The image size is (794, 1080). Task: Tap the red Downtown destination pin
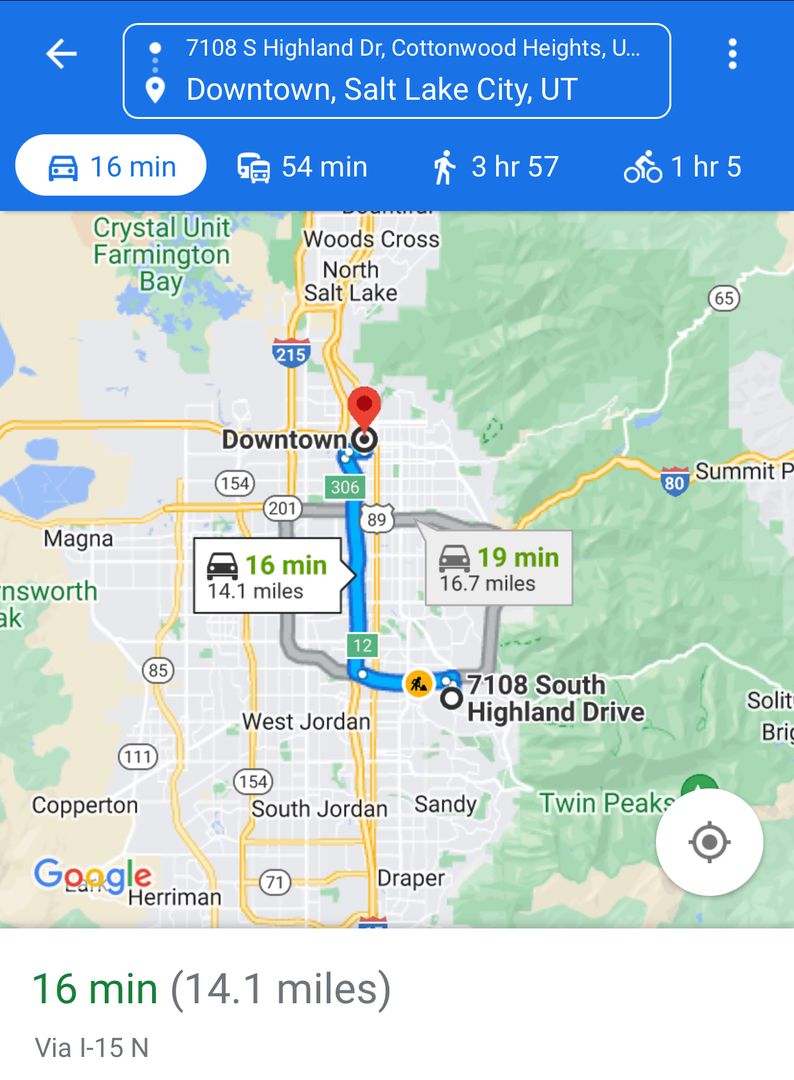(x=364, y=409)
